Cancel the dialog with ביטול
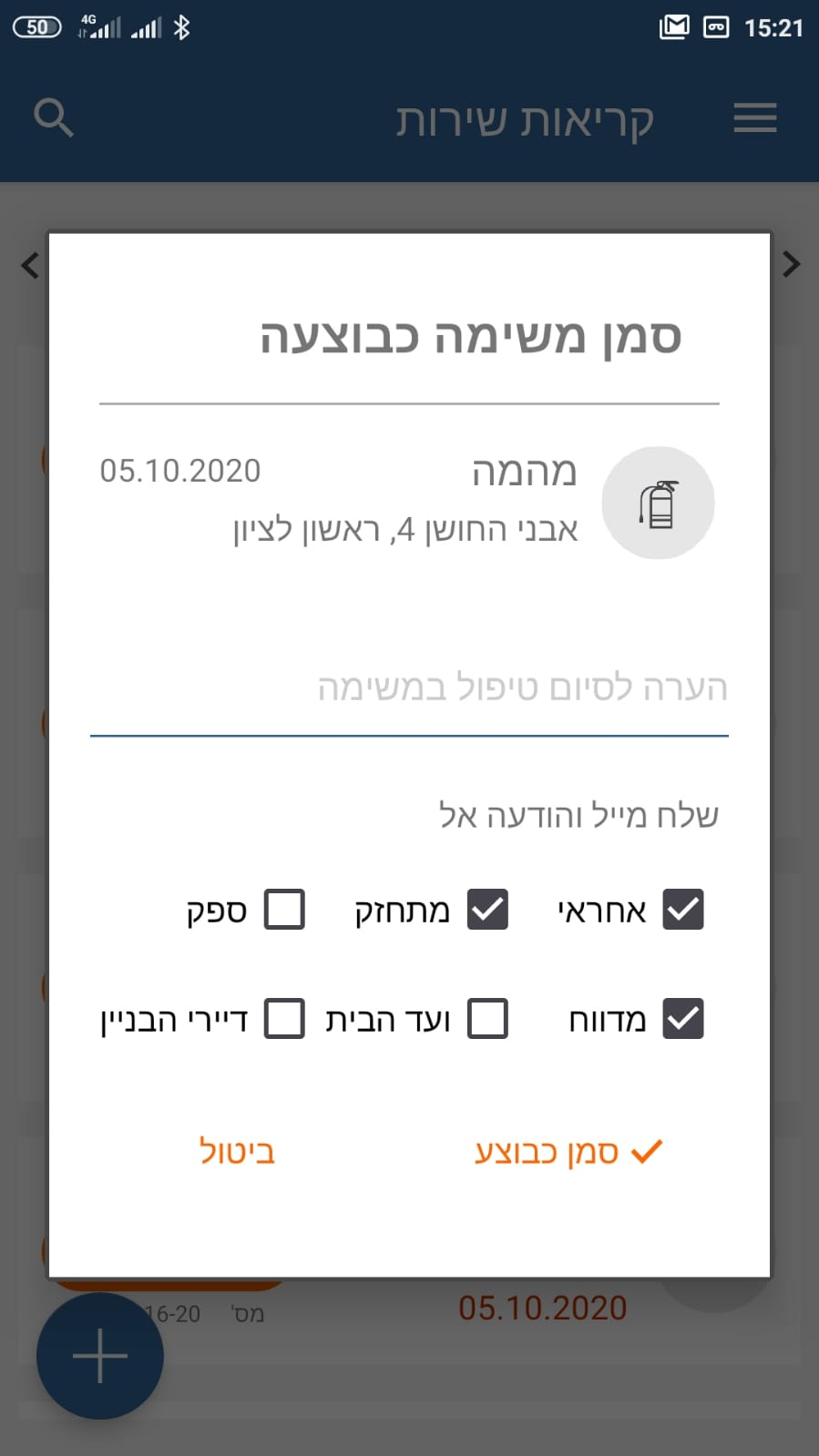The width and height of the screenshot is (819, 1456). (x=237, y=1152)
